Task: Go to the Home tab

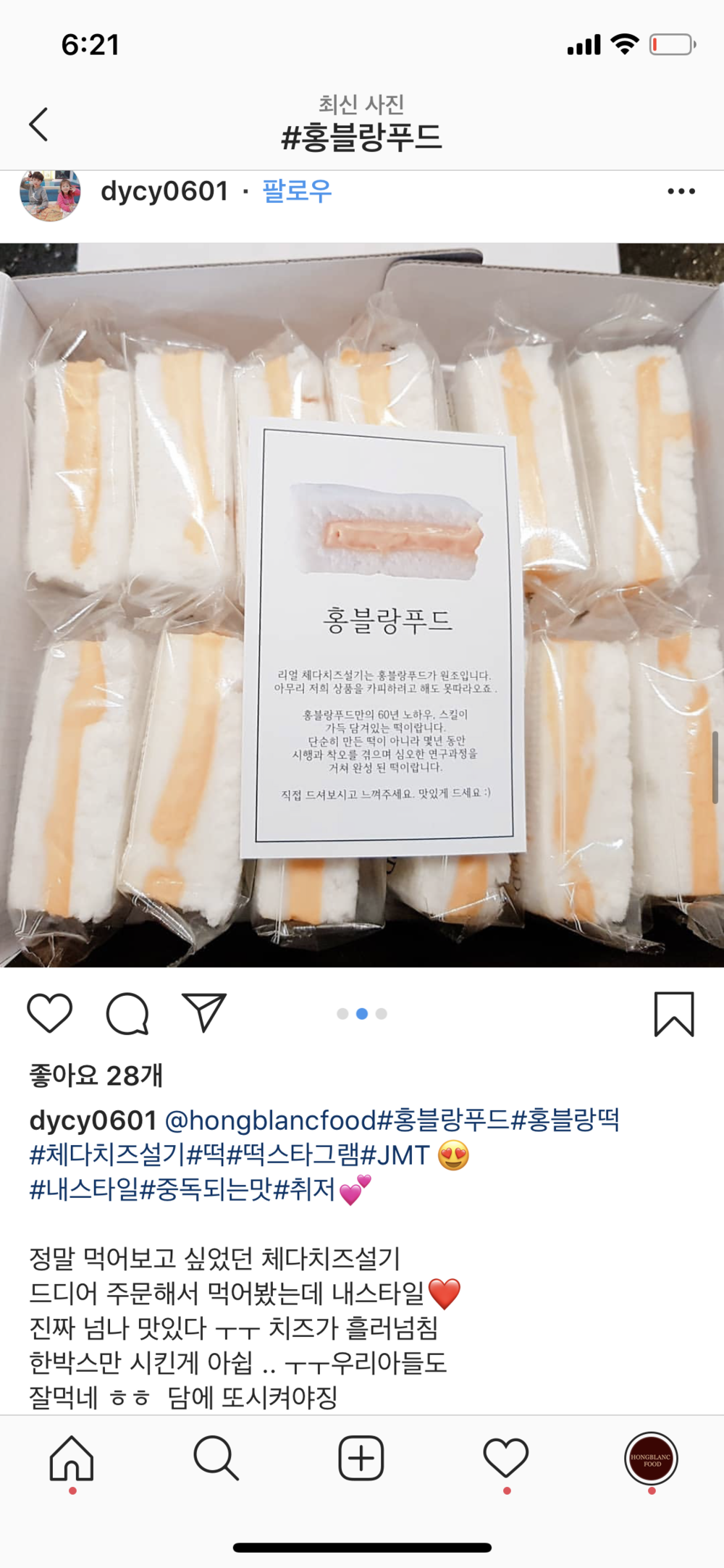Action: pyautogui.click(x=72, y=1458)
